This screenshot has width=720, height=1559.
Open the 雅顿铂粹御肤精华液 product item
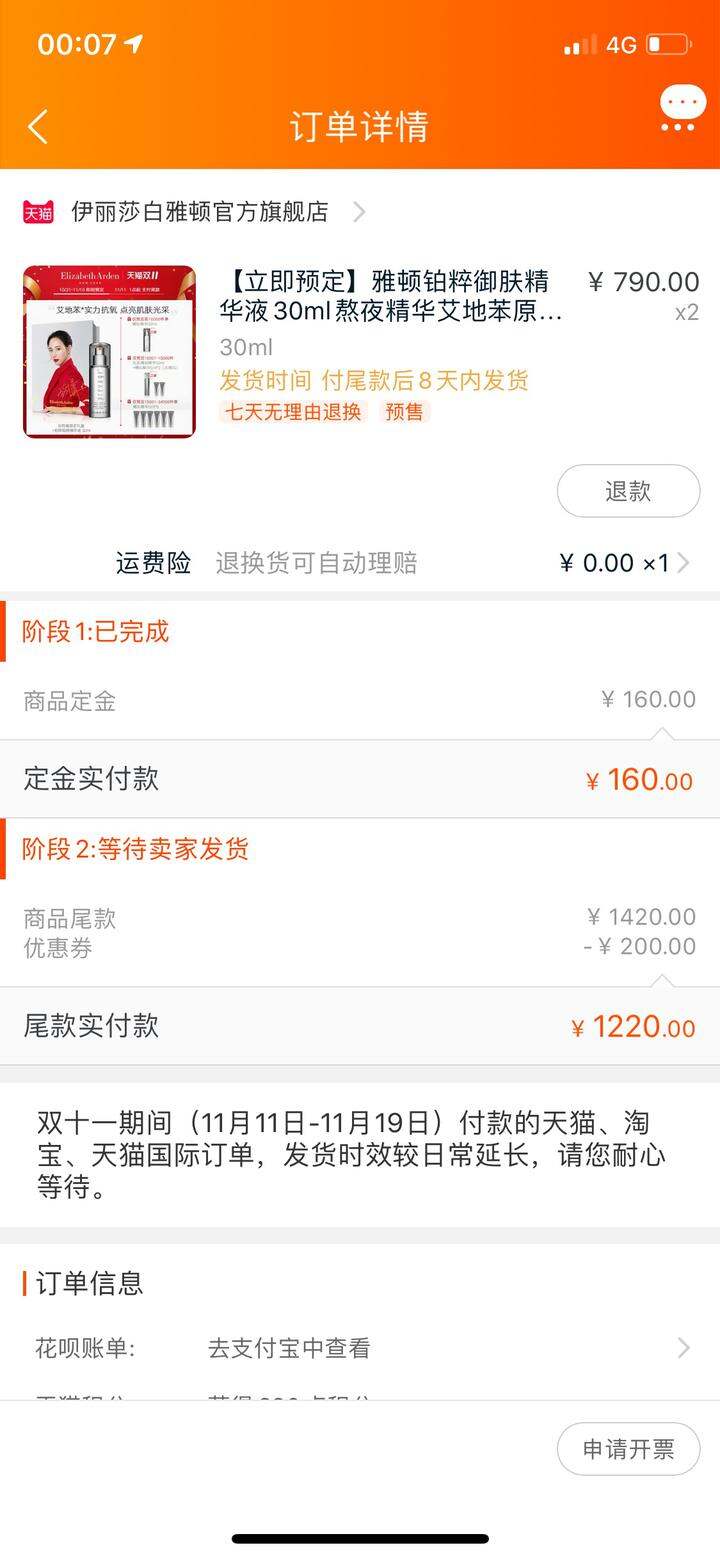coord(360,351)
